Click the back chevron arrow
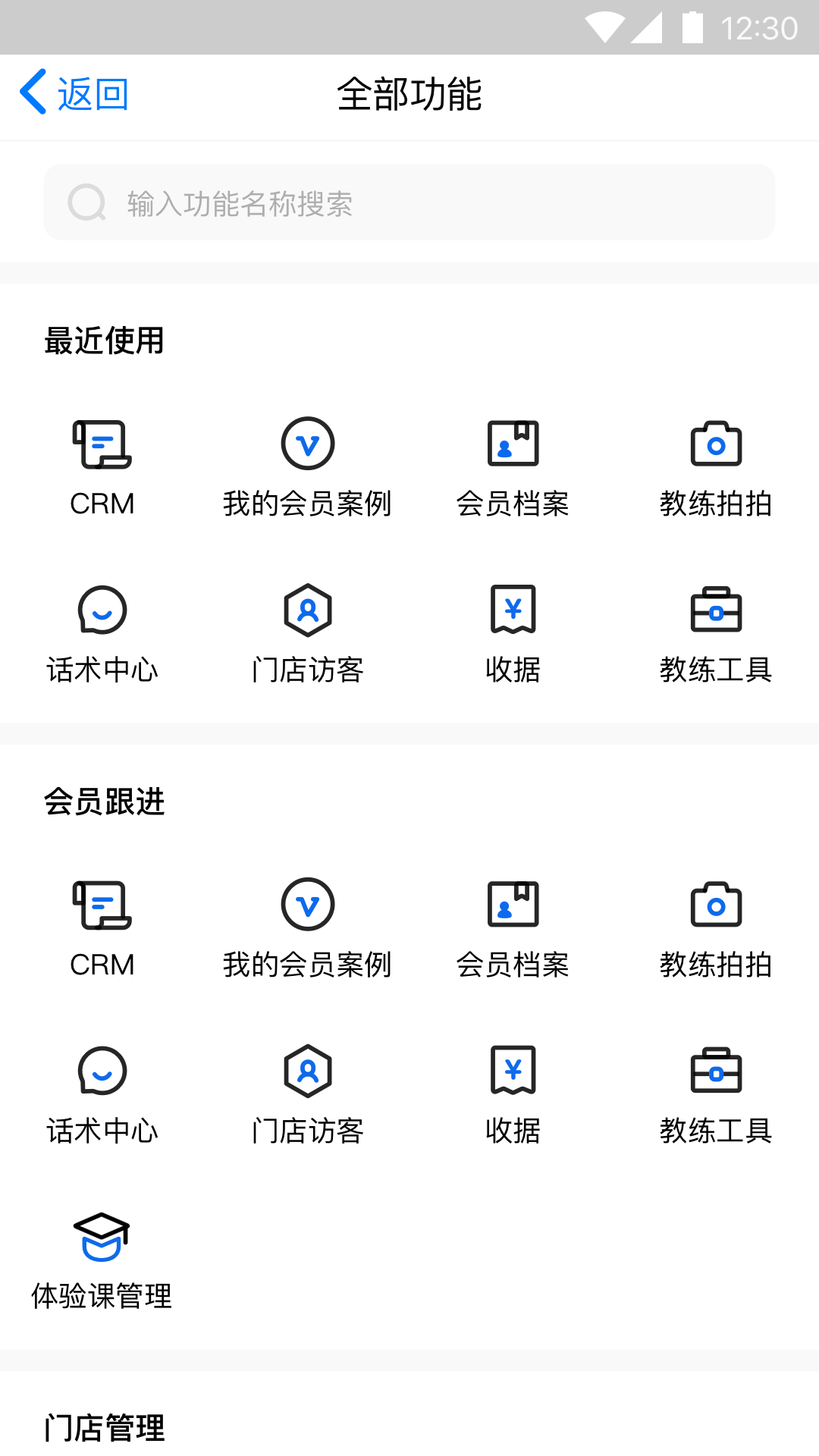The image size is (819, 1456). 32,91
